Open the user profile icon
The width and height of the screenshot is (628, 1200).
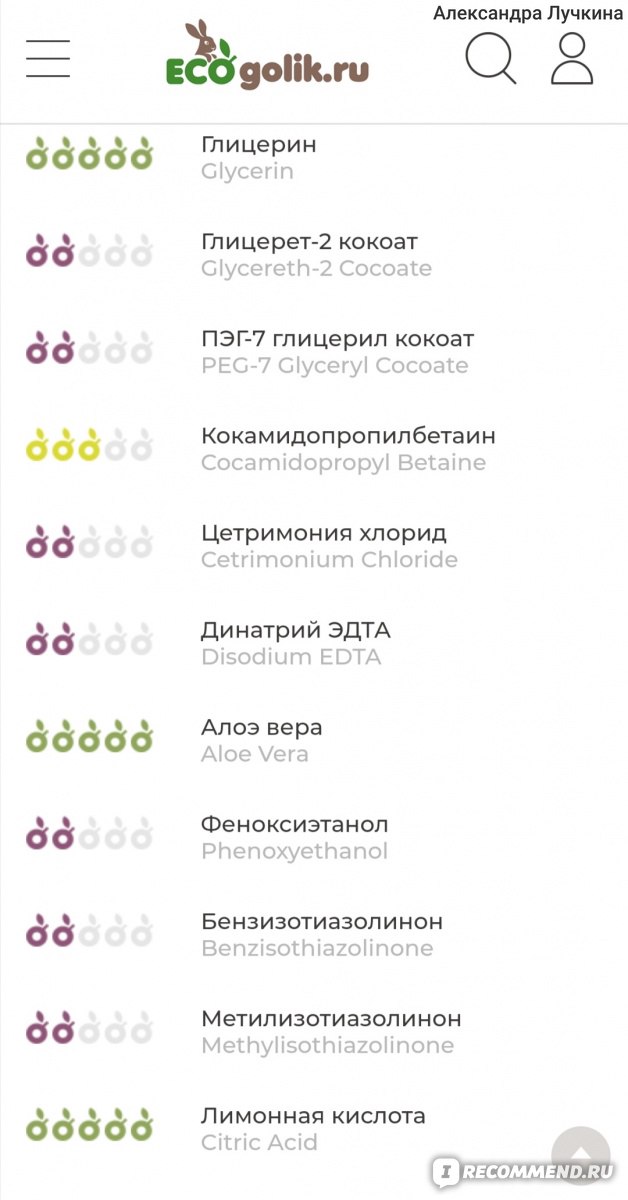pos(572,58)
